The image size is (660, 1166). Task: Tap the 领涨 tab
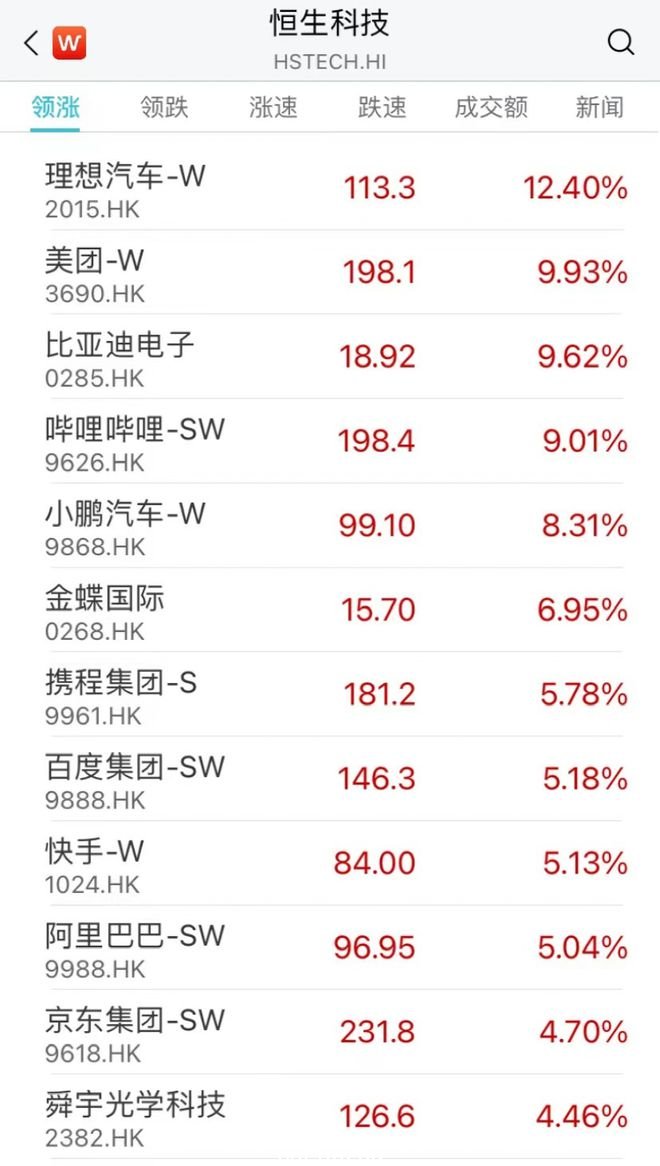(x=55, y=108)
